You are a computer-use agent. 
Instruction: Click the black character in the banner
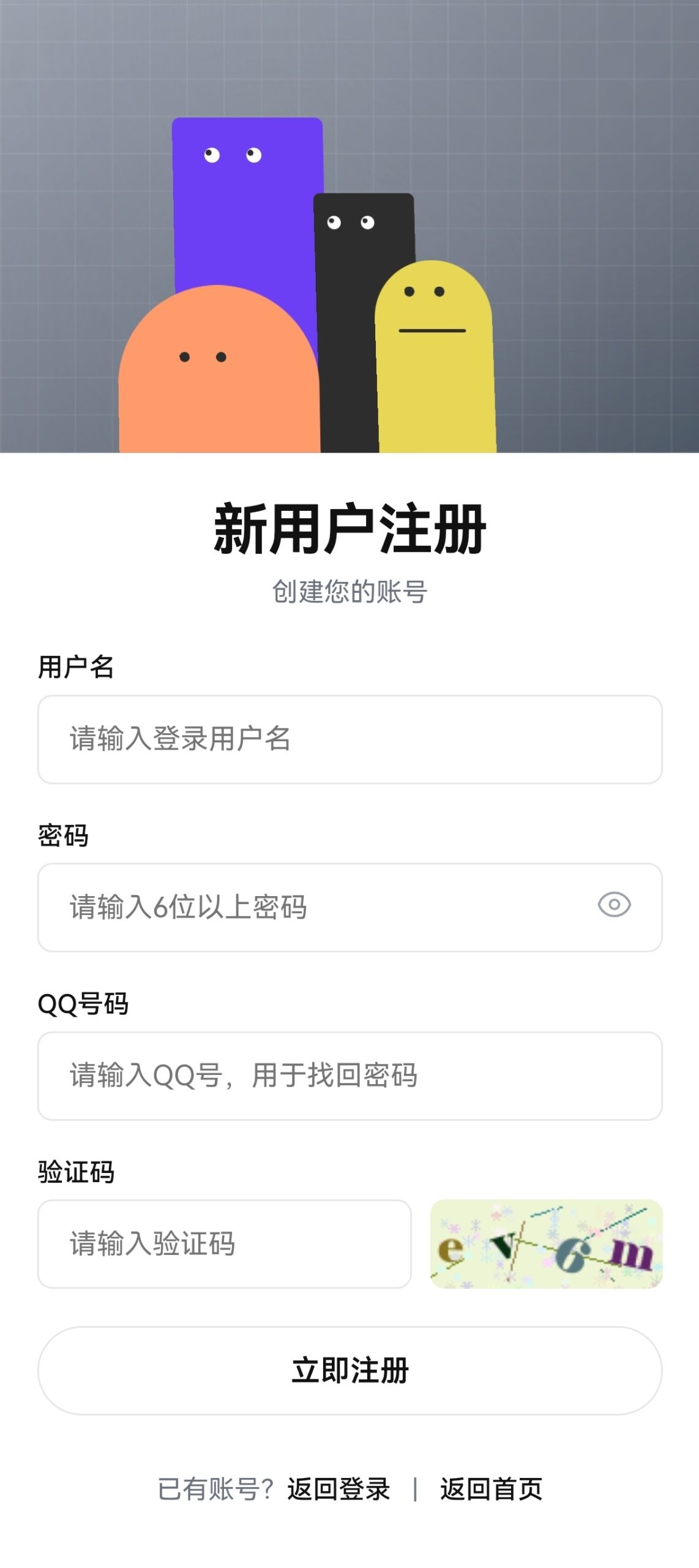pos(364,245)
